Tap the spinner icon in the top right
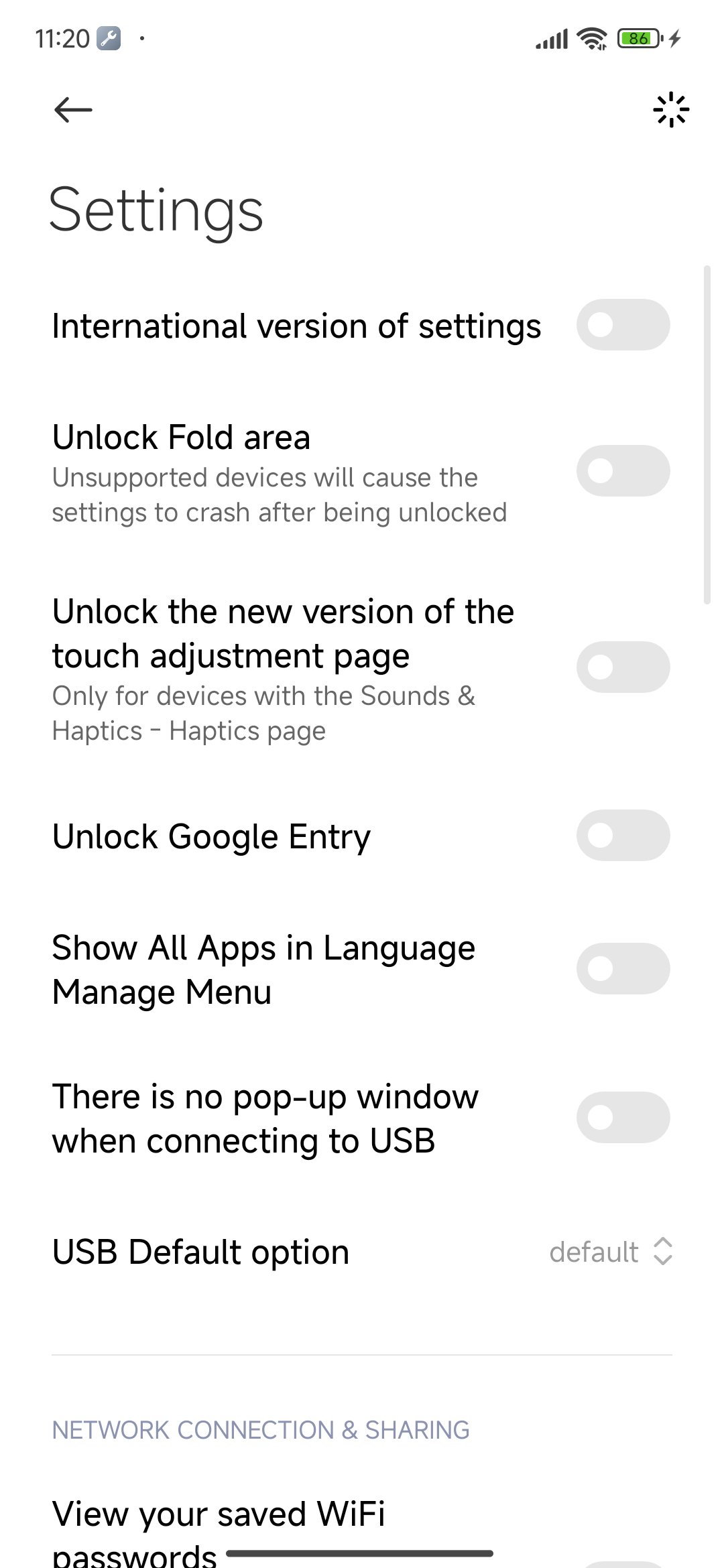Screen dimensions: 724x1568 [671, 110]
